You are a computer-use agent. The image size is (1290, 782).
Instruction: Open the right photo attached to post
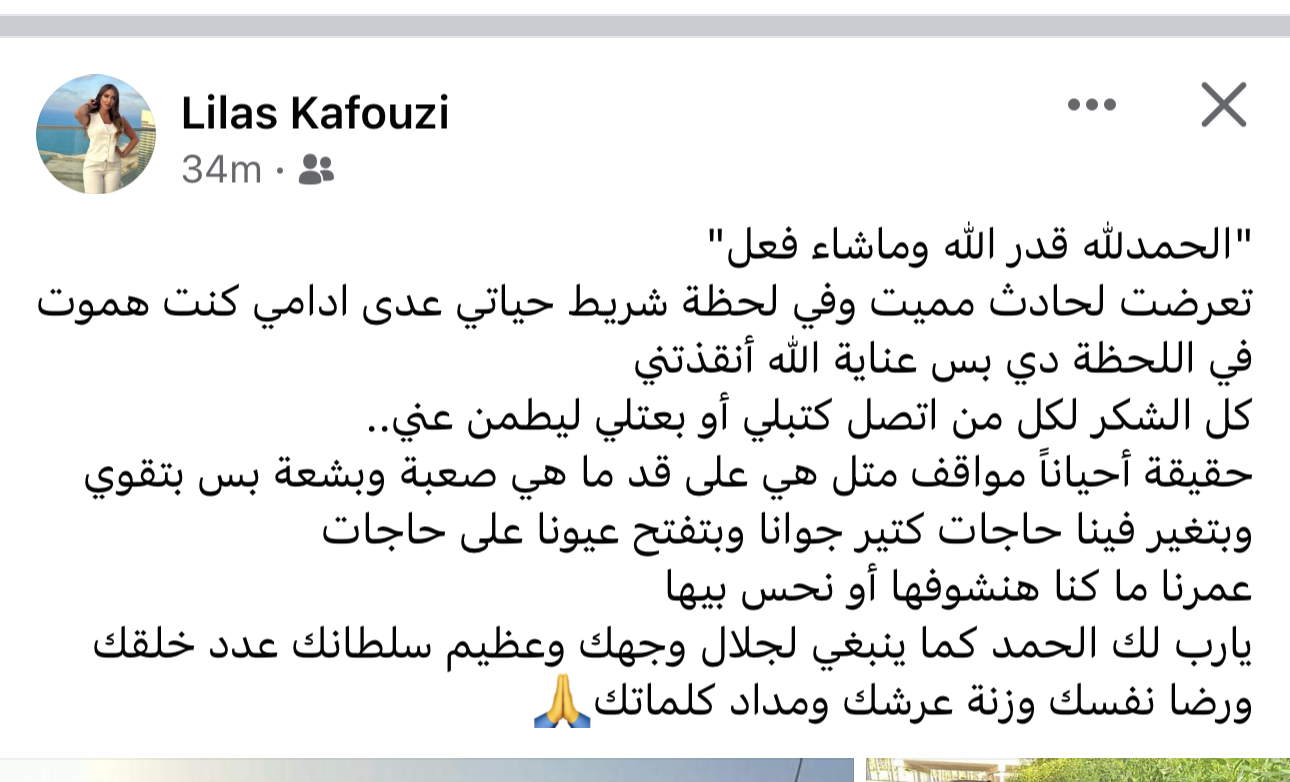1077,770
